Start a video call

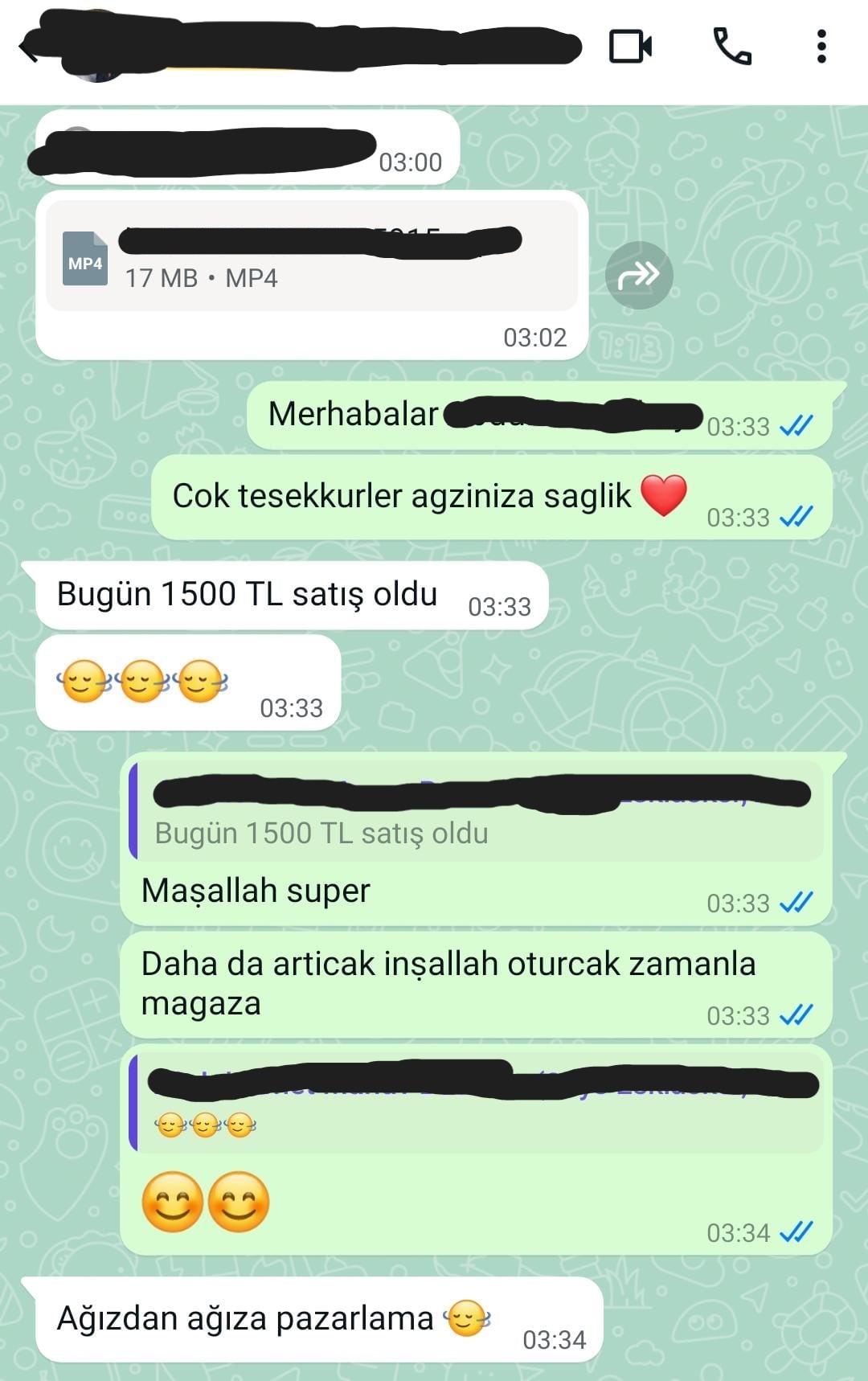630,47
